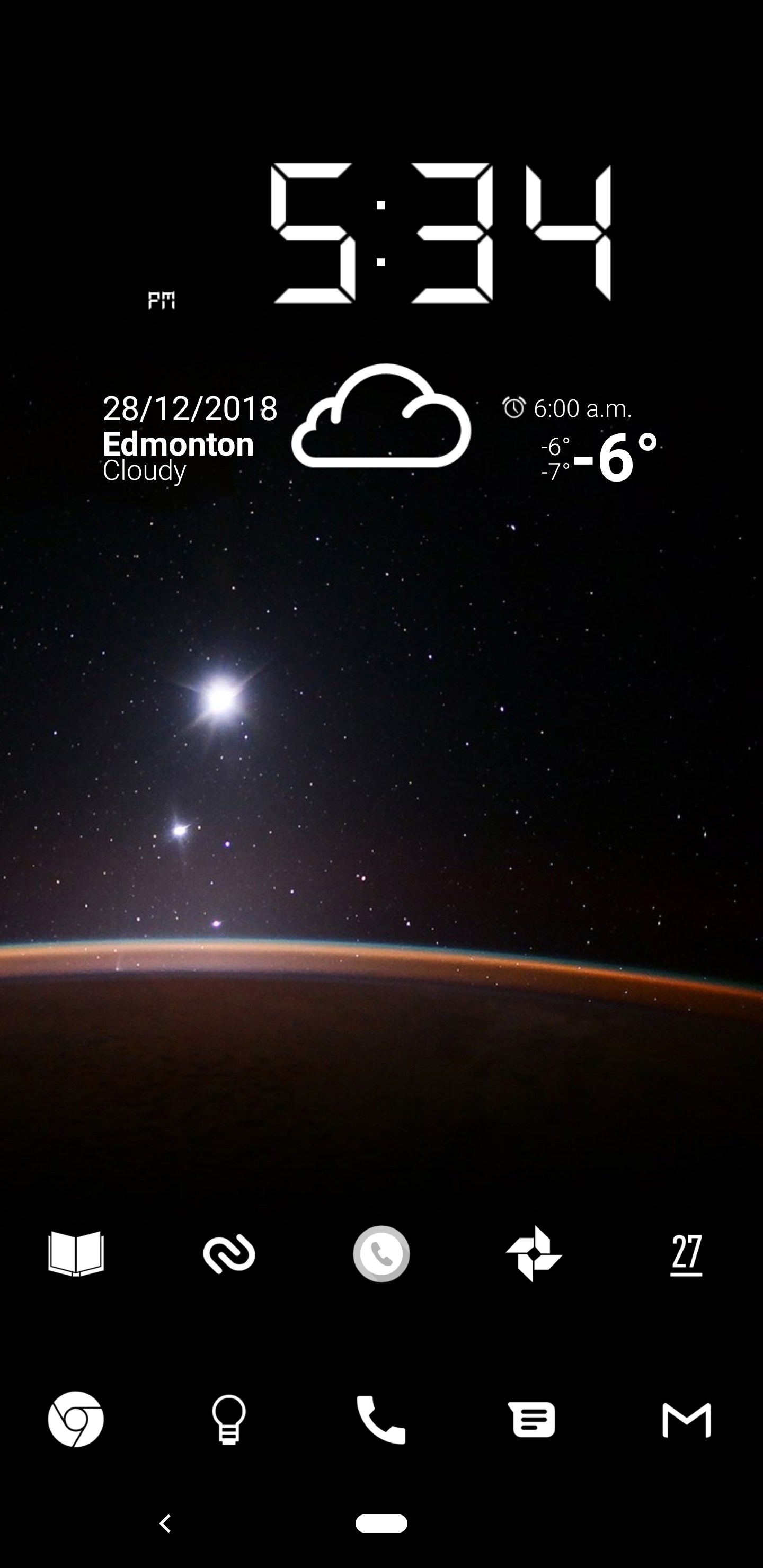Launch the Authy chain-link app icon

(x=229, y=1254)
